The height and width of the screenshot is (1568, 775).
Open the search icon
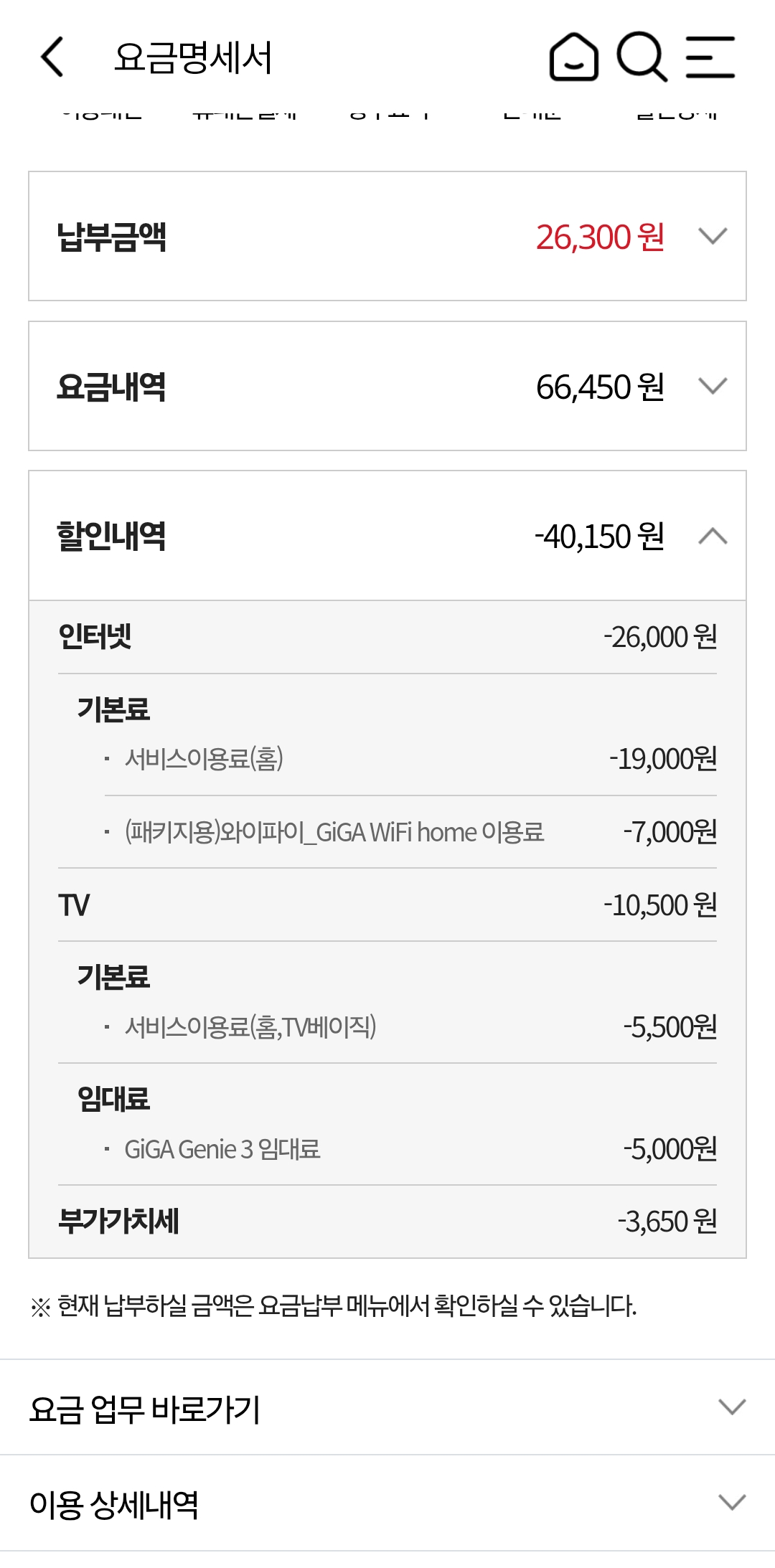[x=642, y=57]
